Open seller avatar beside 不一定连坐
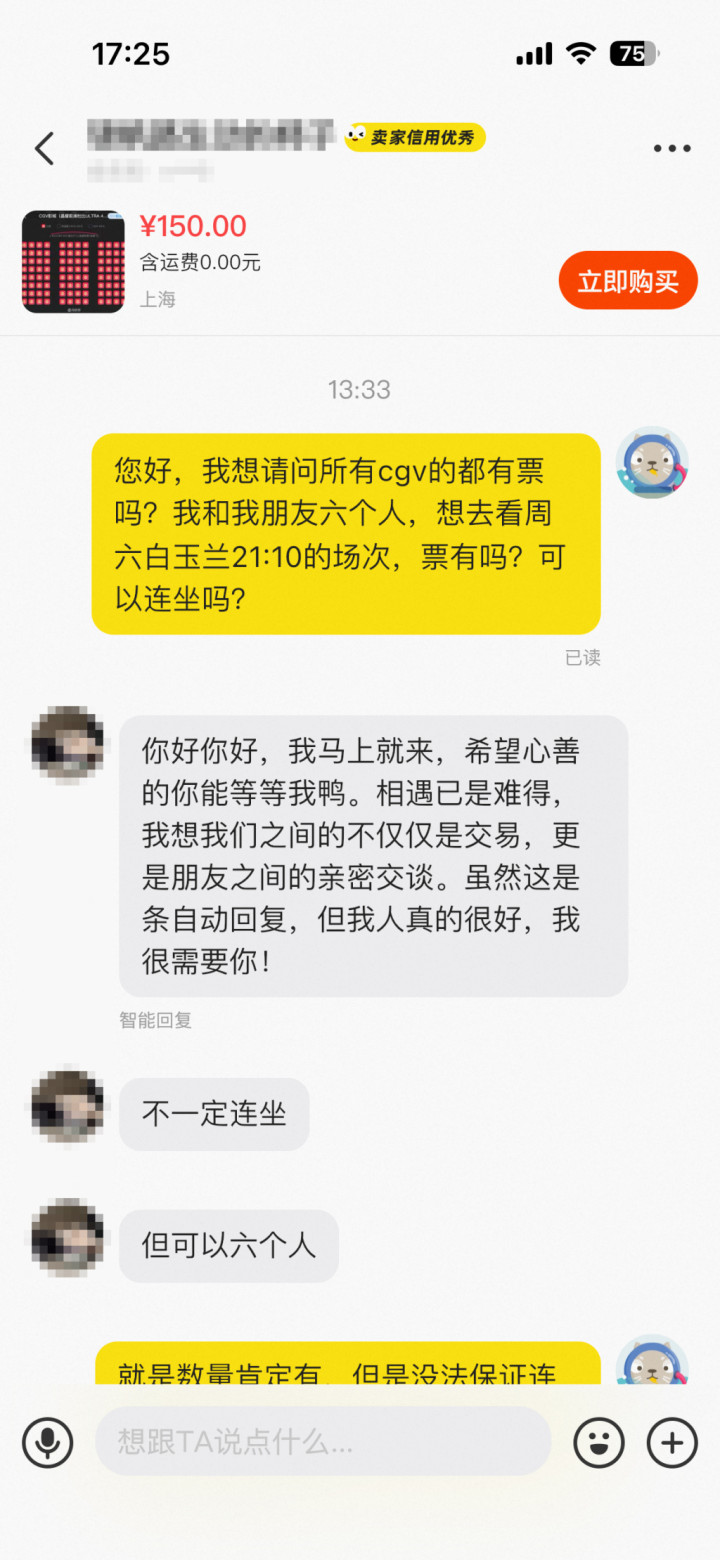This screenshot has height=1560, width=720. click(x=67, y=1107)
